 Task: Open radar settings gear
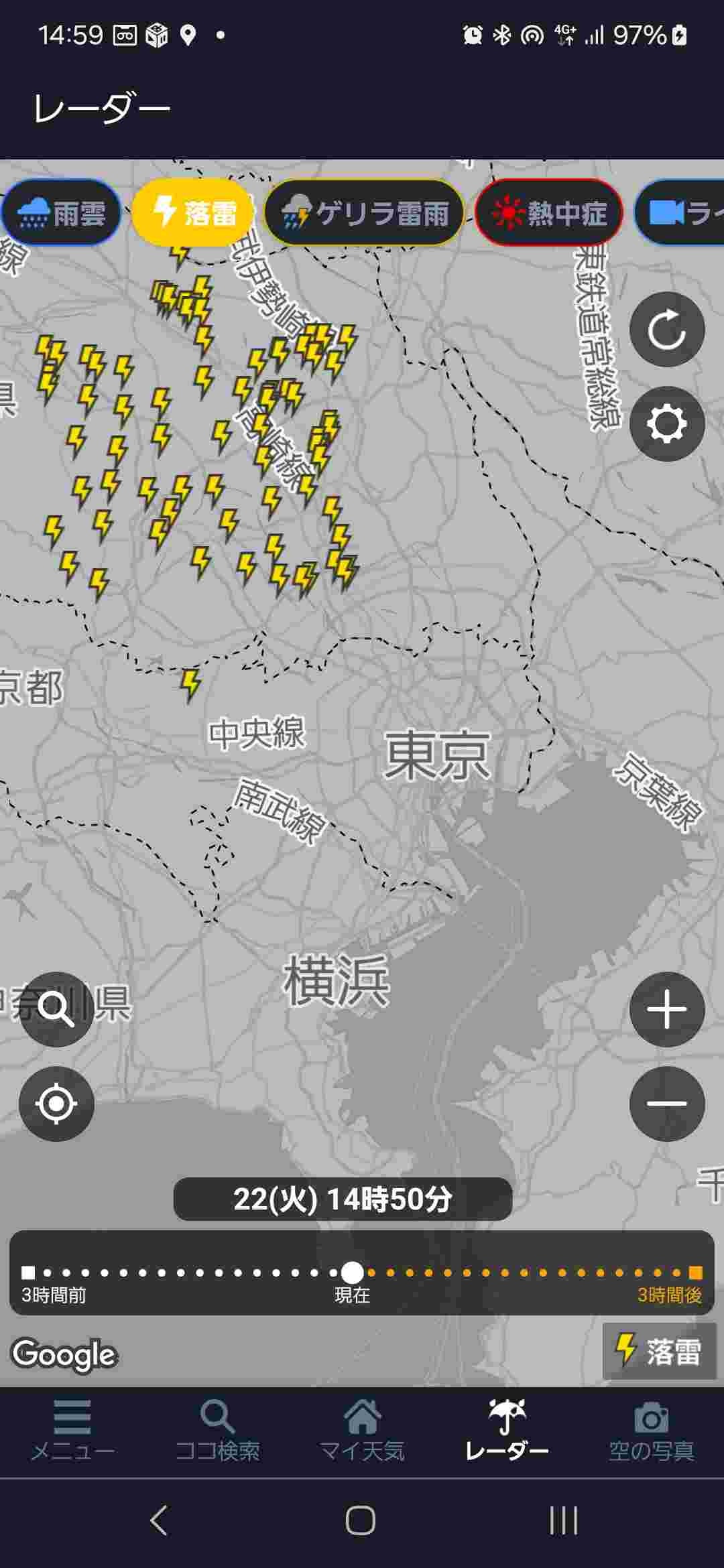click(x=666, y=423)
